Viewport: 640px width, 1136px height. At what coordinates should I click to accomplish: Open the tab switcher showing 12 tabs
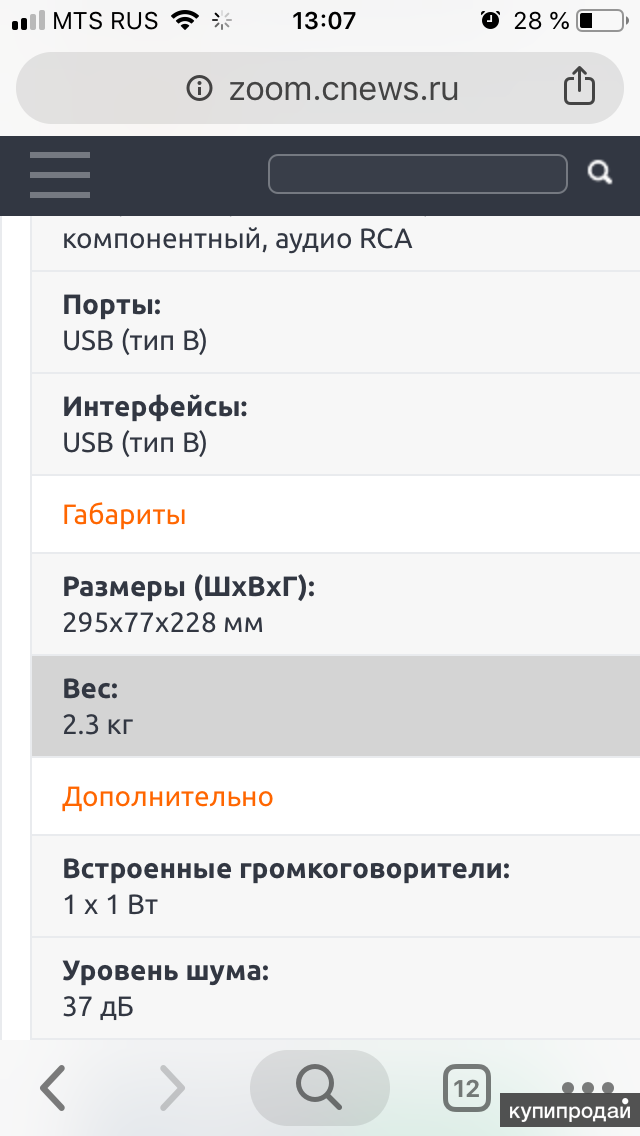coord(467,1088)
